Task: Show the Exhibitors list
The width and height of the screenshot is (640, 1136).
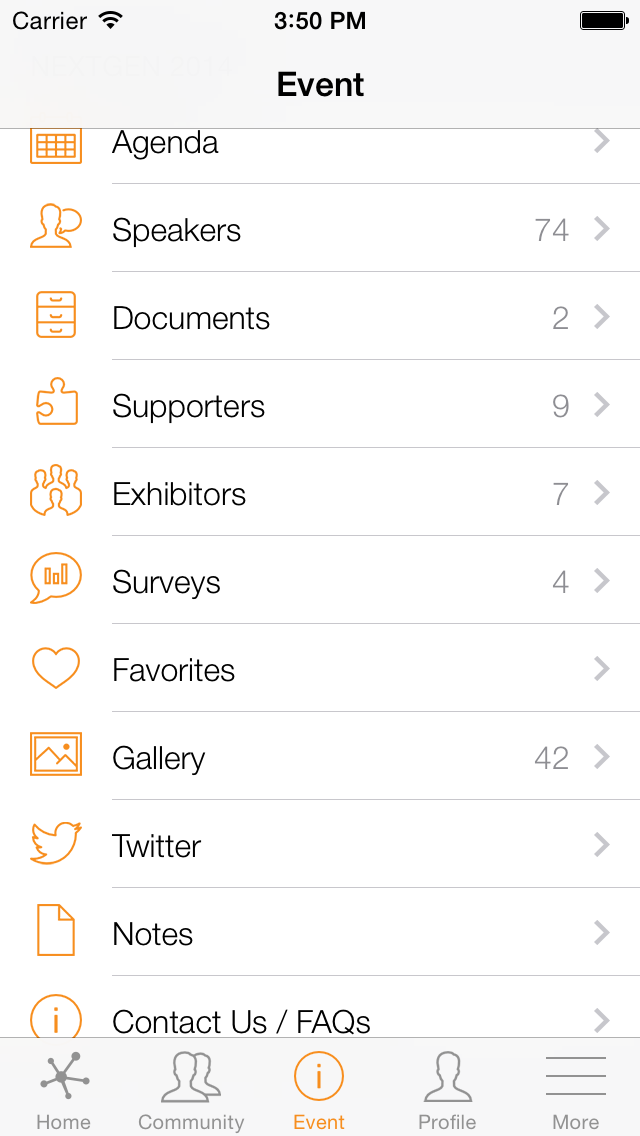Action: [x=320, y=493]
